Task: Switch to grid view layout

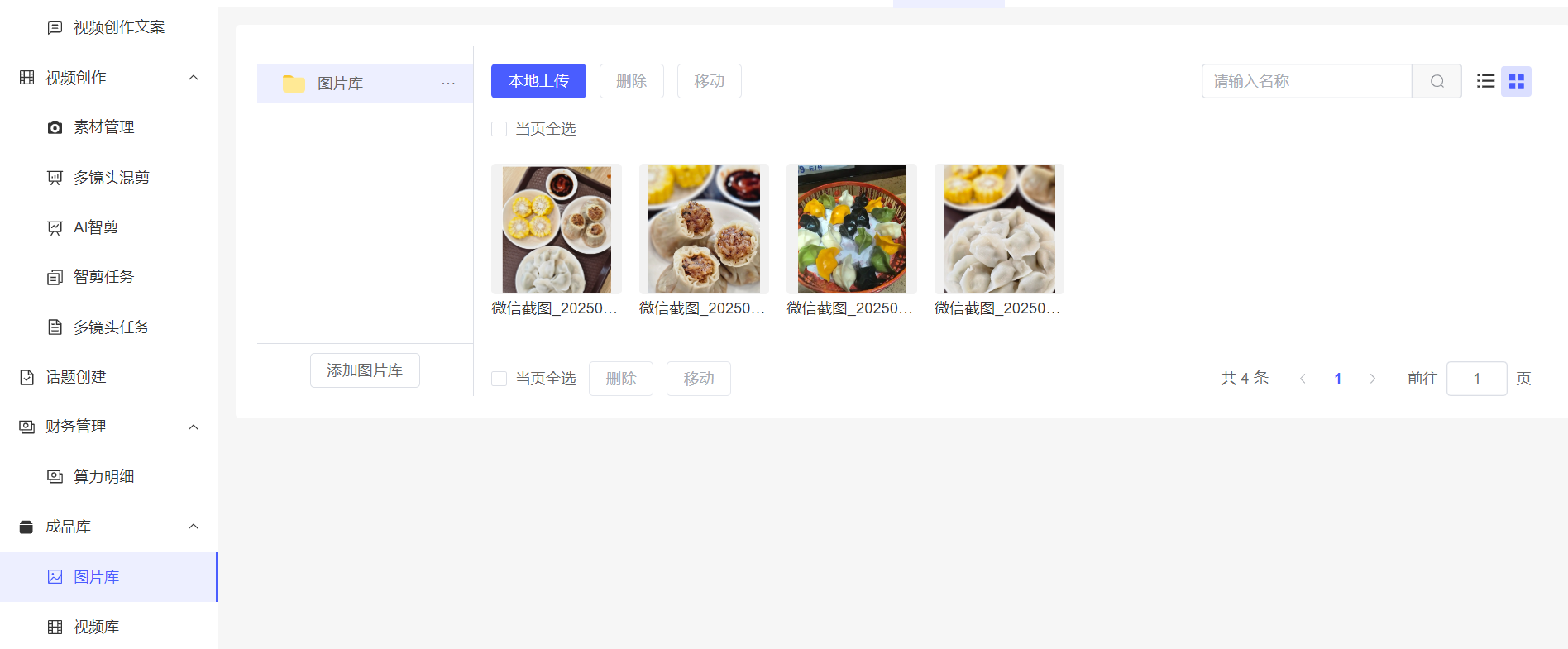Action: [1516, 81]
